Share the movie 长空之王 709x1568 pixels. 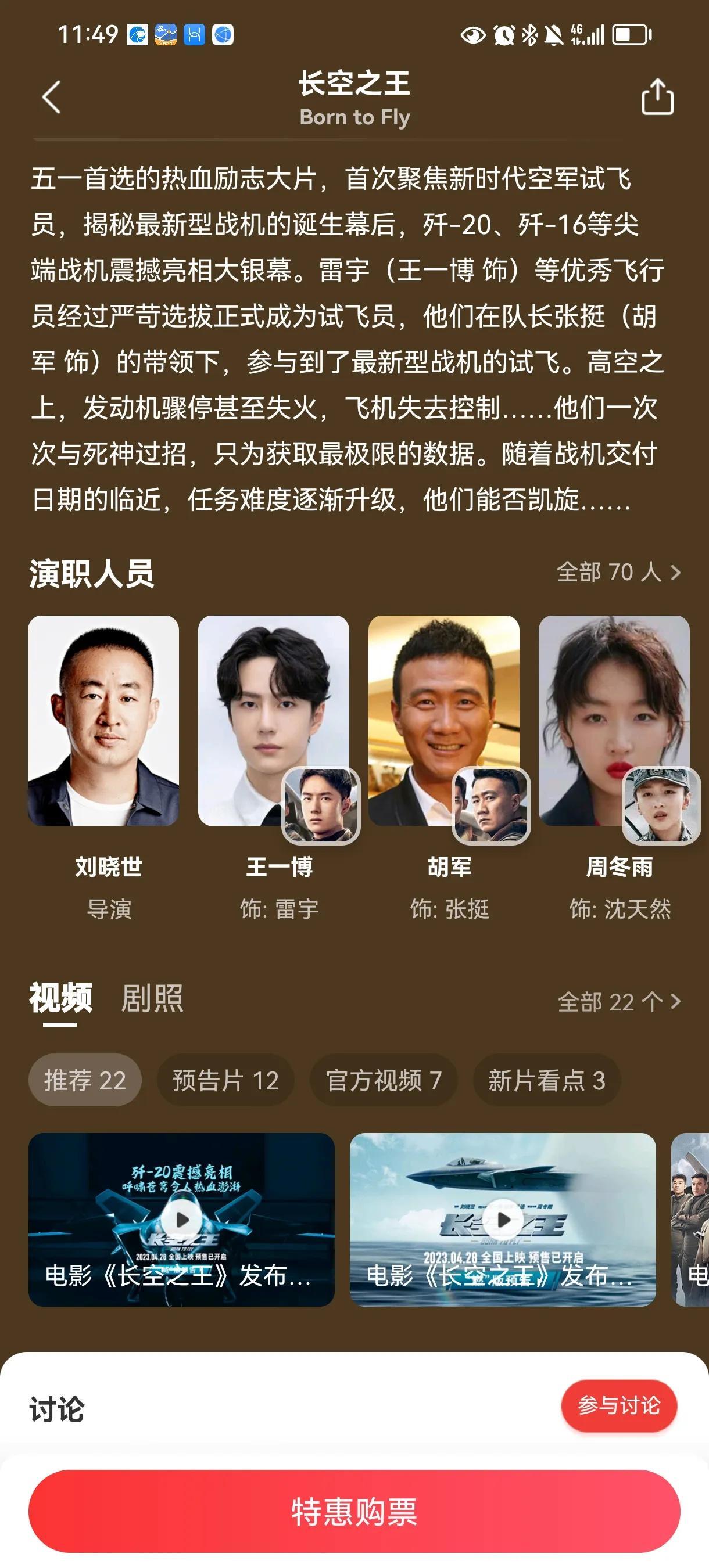click(657, 97)
